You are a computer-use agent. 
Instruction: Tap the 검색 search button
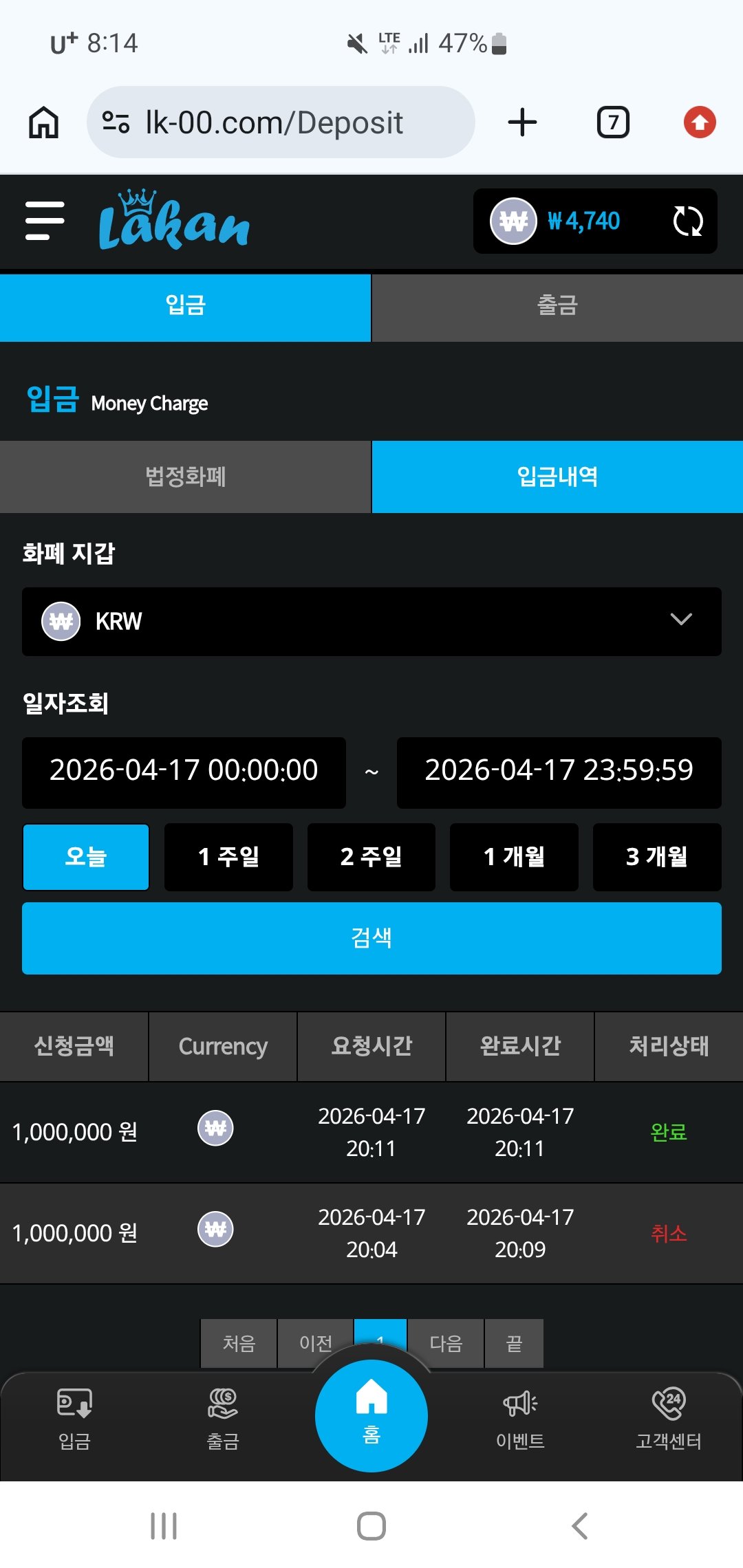coord(371,938)
